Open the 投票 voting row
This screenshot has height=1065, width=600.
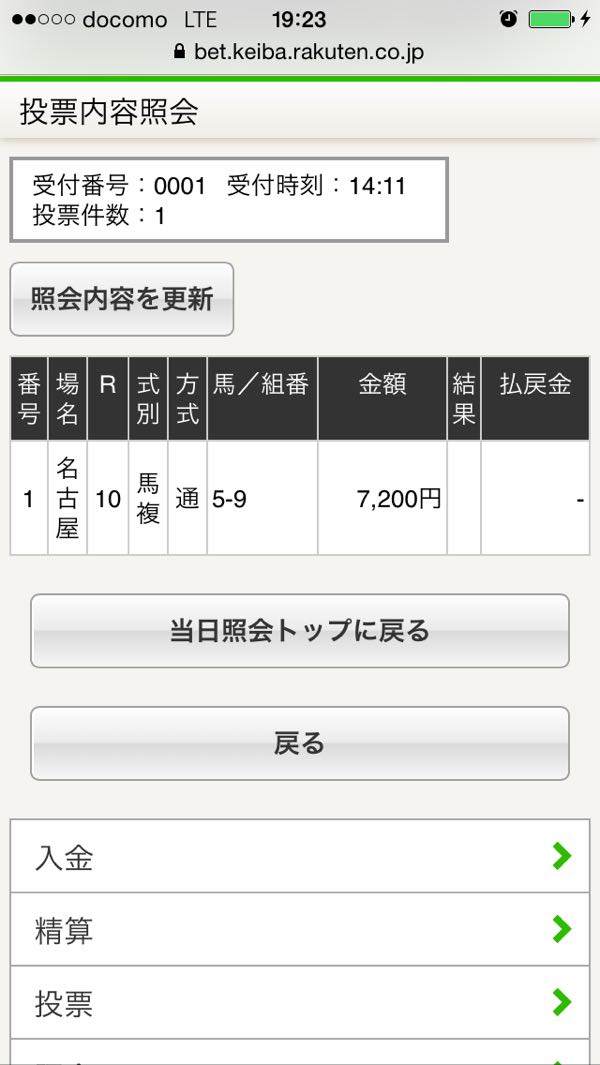pos(300,1003)
